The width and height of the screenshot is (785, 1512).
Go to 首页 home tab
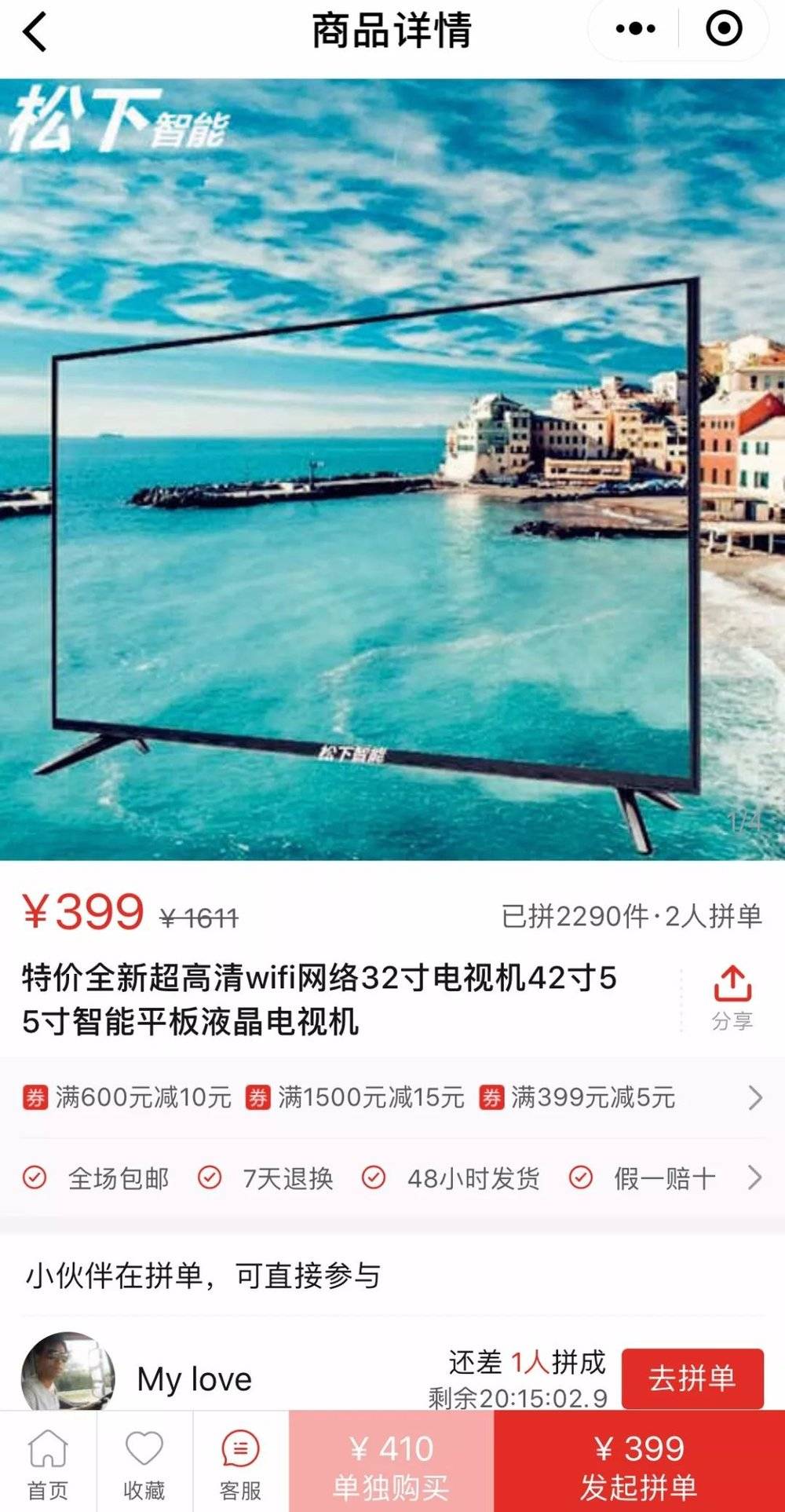tap(48, 1463)
